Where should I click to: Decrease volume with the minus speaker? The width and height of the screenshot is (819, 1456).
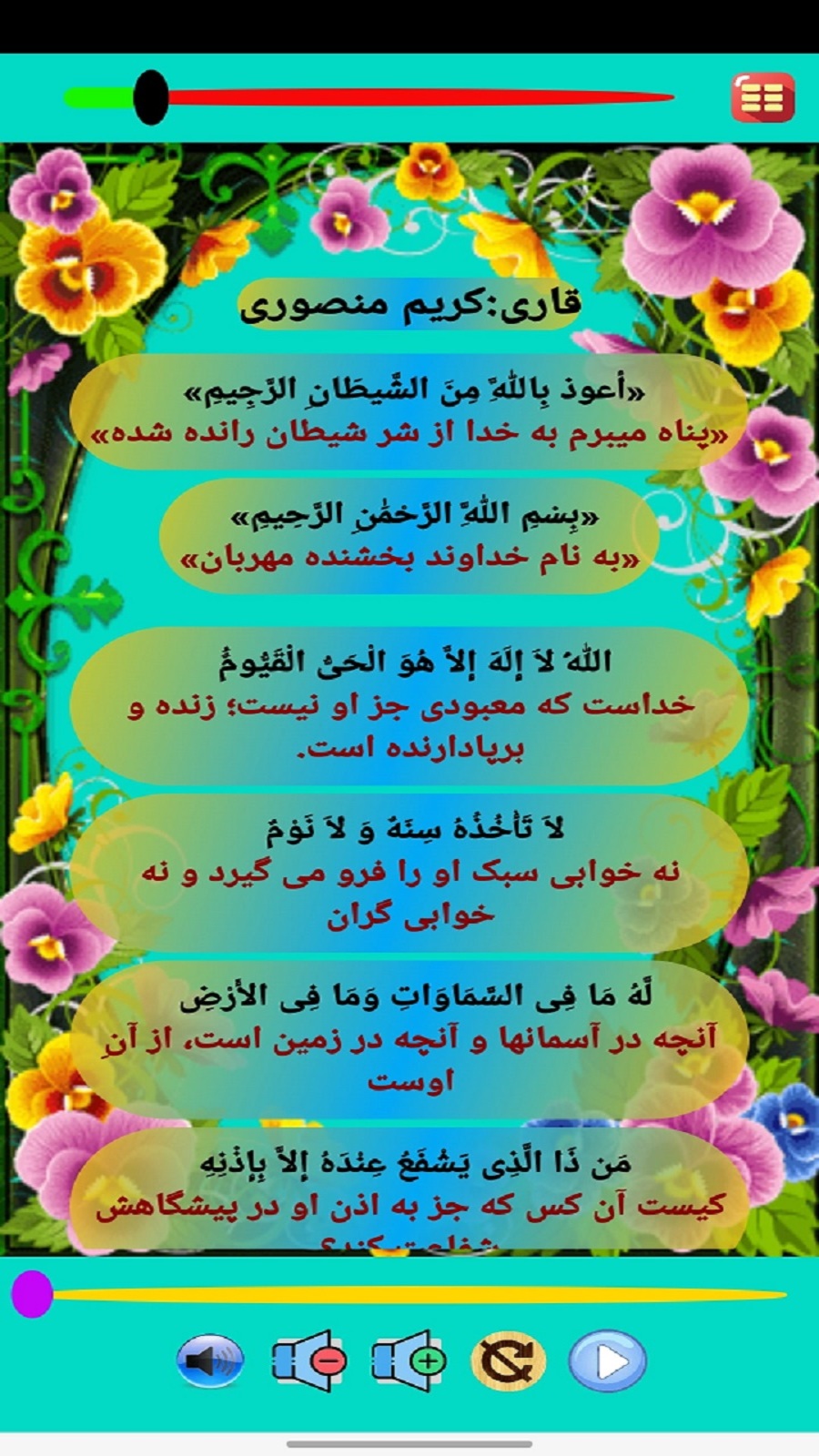click(x=309, y=1361)
